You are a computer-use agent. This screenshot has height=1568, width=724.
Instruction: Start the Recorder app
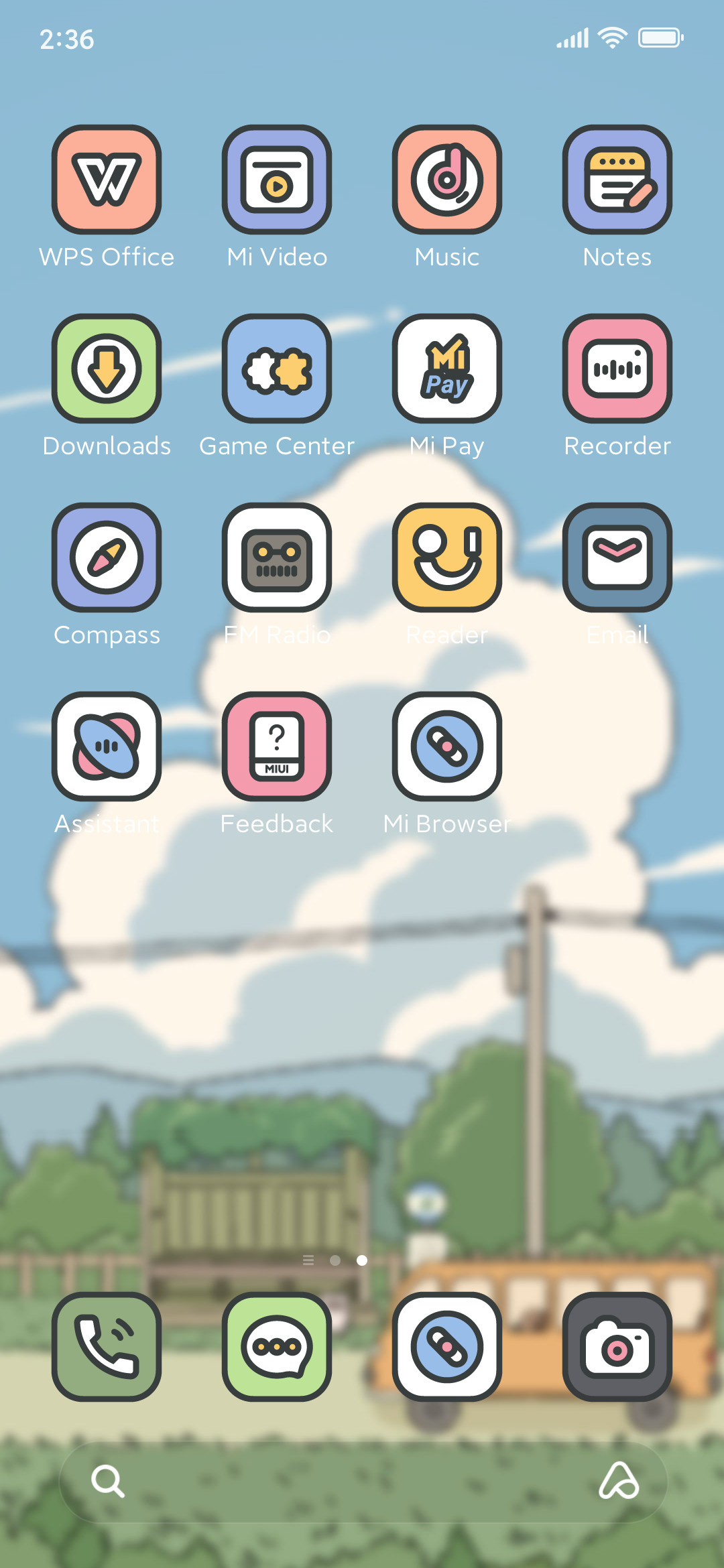pos(617,368)
